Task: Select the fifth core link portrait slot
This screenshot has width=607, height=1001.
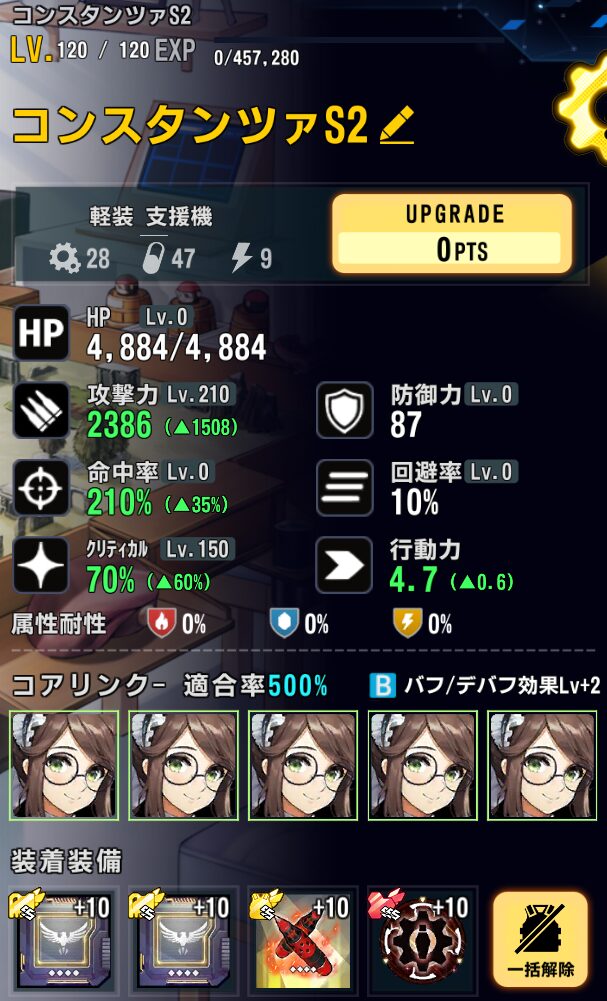Action: 541,765
